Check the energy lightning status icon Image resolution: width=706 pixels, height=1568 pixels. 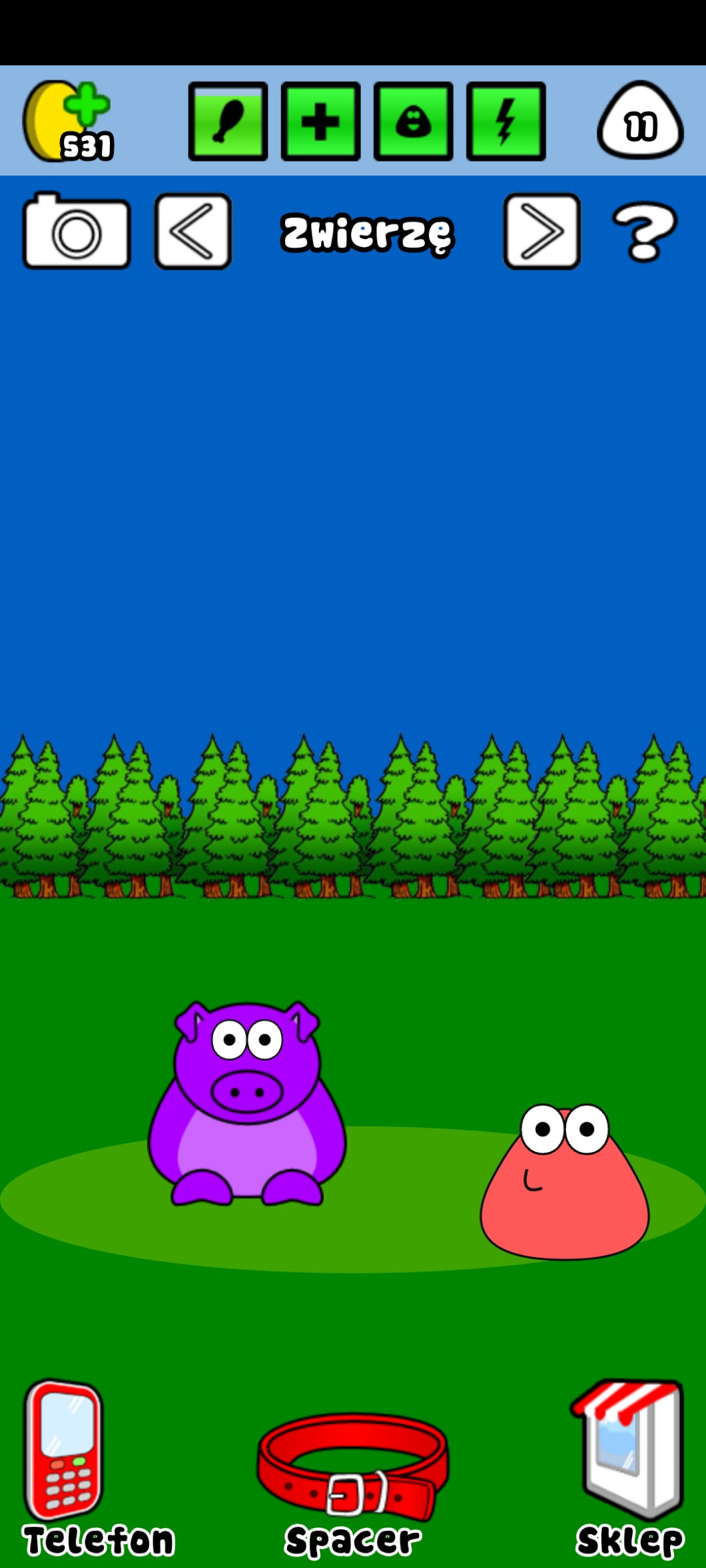coord(506,121)
